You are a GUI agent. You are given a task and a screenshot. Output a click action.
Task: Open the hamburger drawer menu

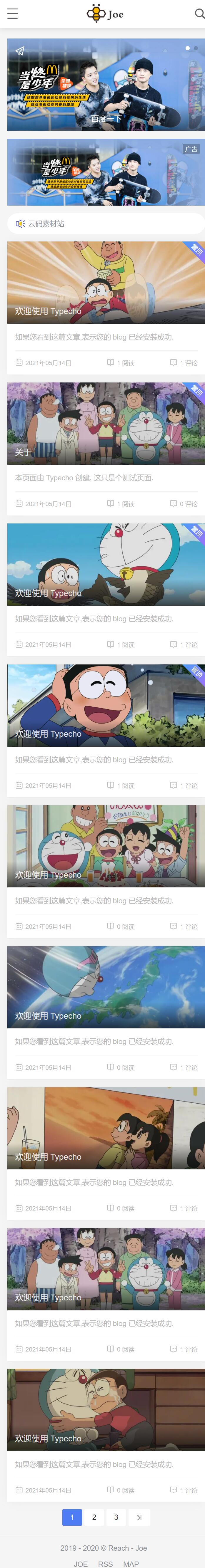click(x=12, y=14)
